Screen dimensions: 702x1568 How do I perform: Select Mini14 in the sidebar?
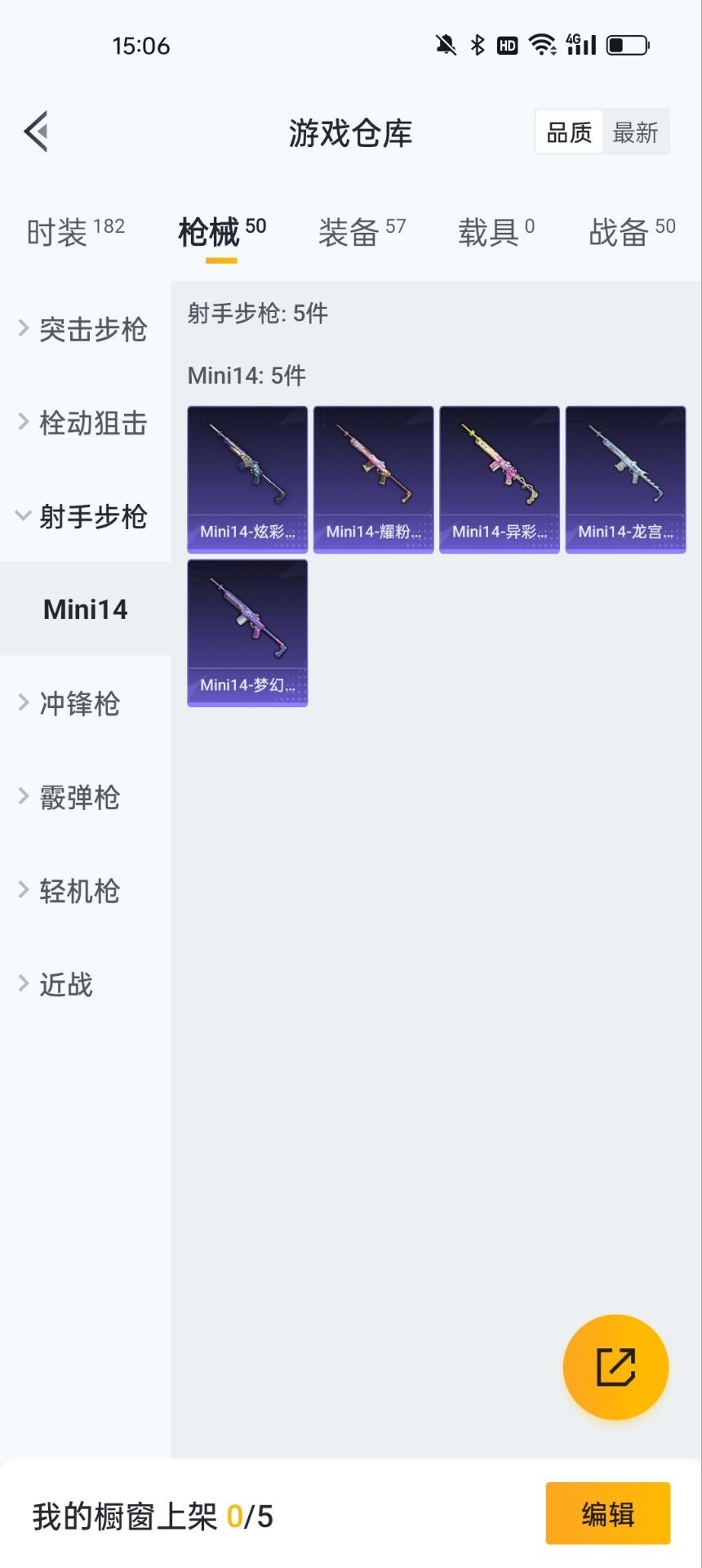[x=86, y=609]
